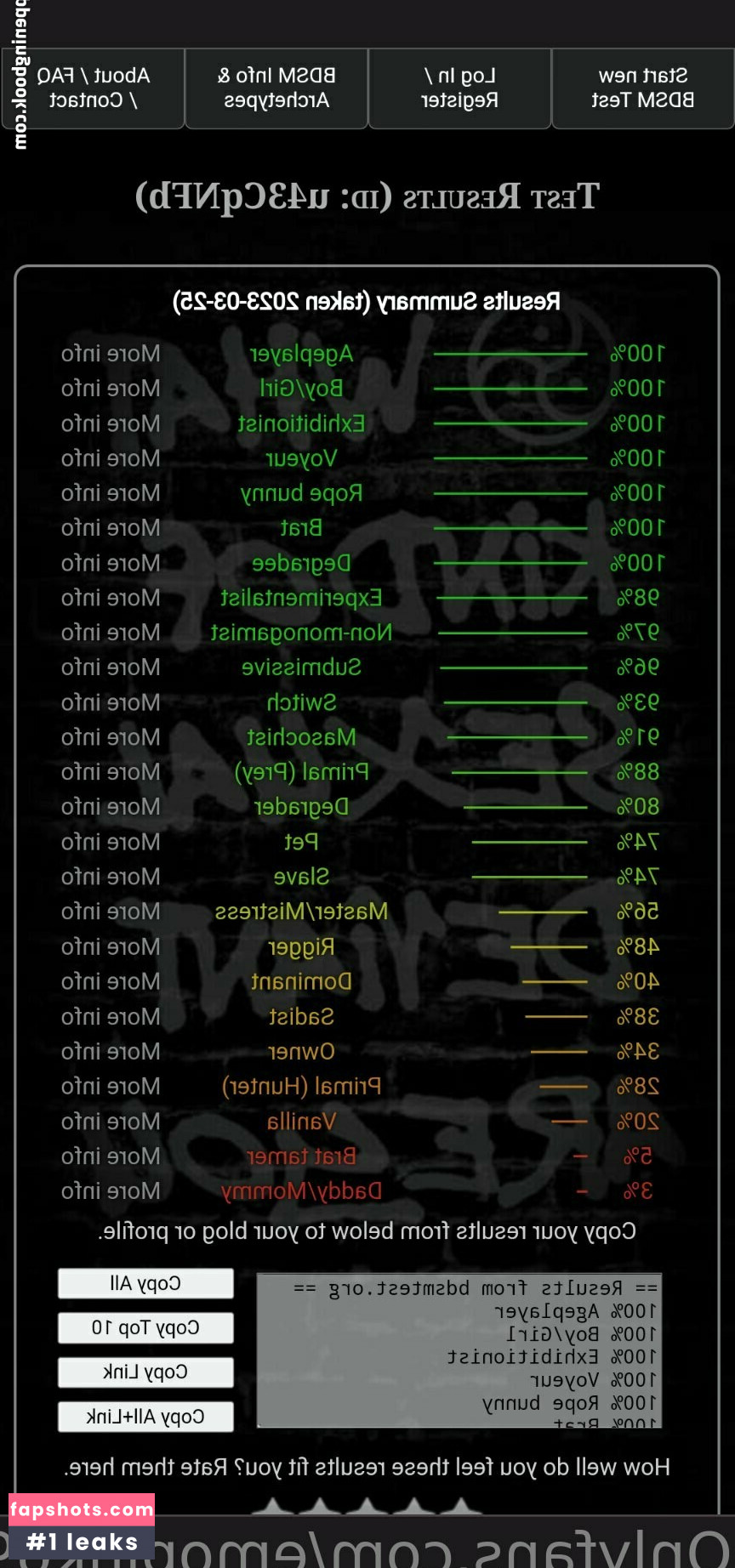This screenshot has width=735, height=1568.
Task: Open More info for Switch
Action: [x=111, y=702]
